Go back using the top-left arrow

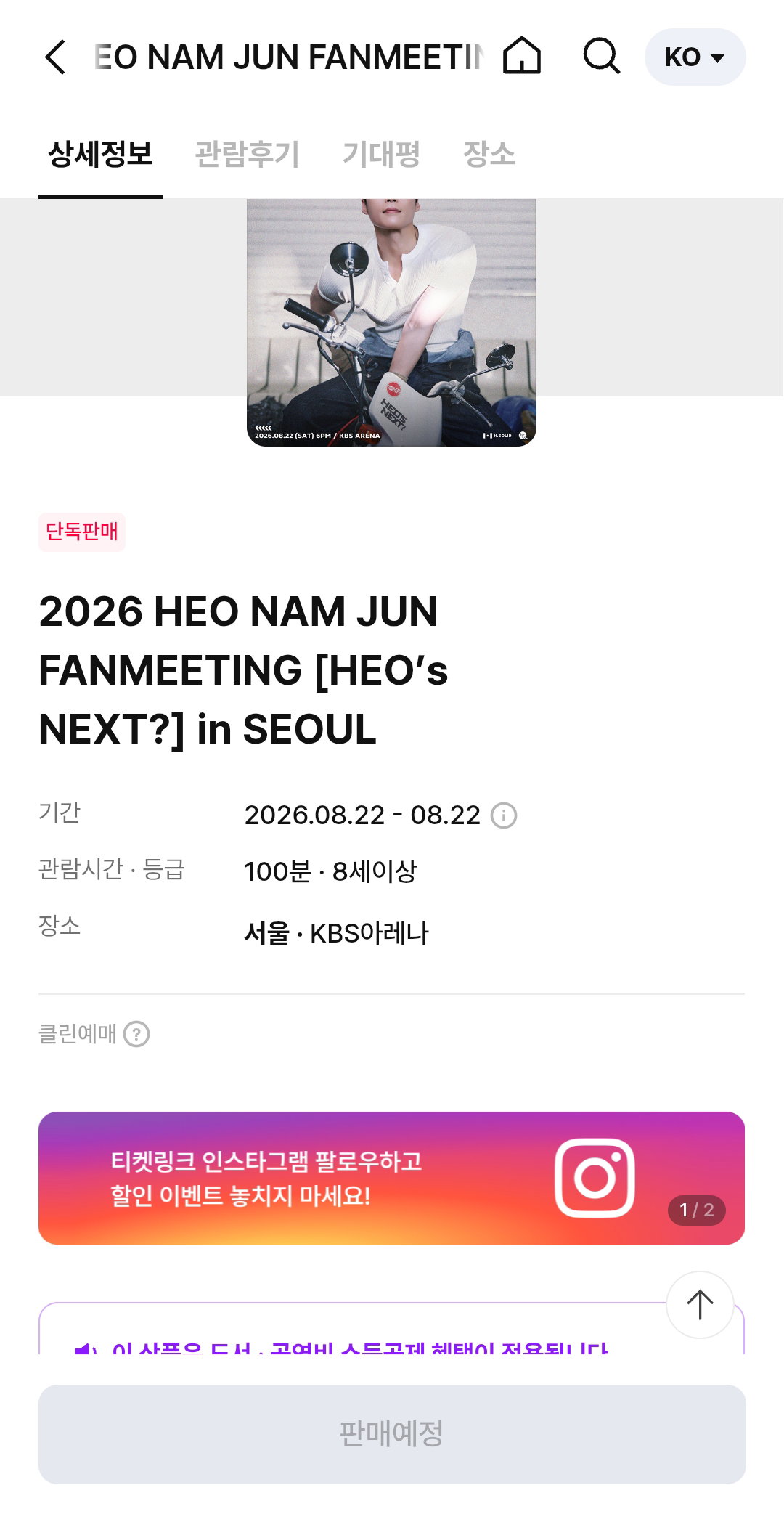coord(56,57)
